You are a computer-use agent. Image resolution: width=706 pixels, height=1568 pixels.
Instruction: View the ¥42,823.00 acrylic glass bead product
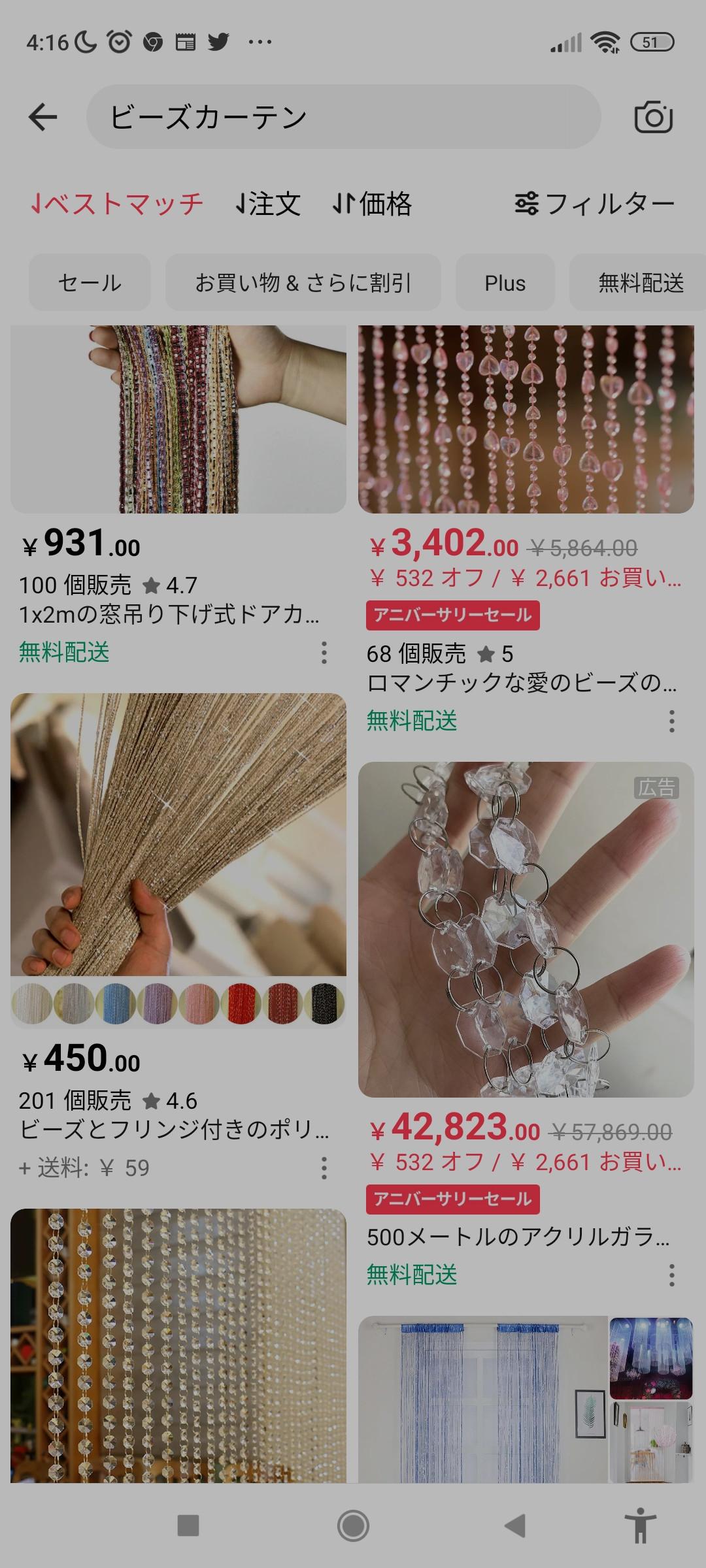(x=526, y=929)
